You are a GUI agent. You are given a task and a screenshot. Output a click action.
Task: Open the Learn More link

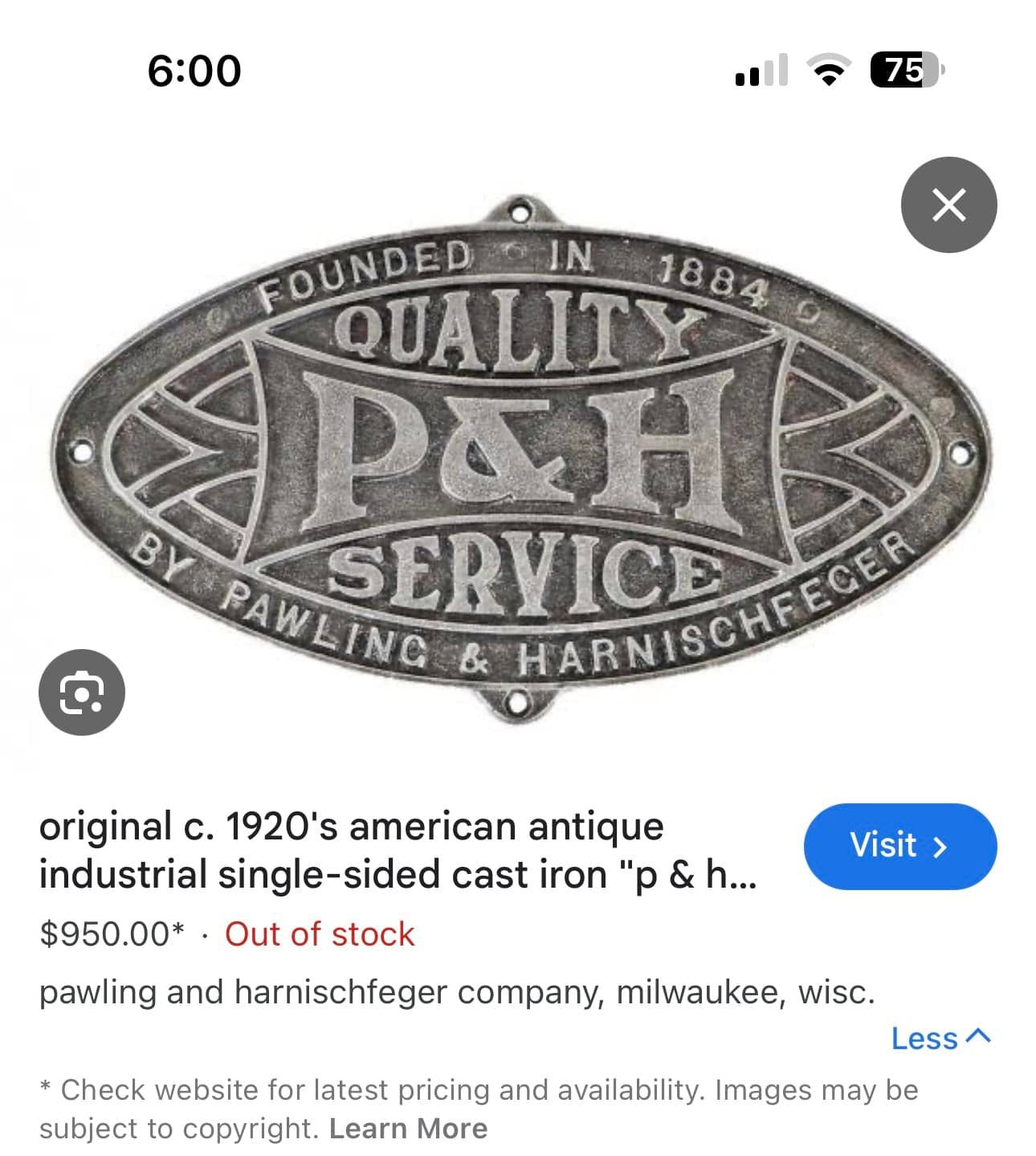(x=408, y=1129)
